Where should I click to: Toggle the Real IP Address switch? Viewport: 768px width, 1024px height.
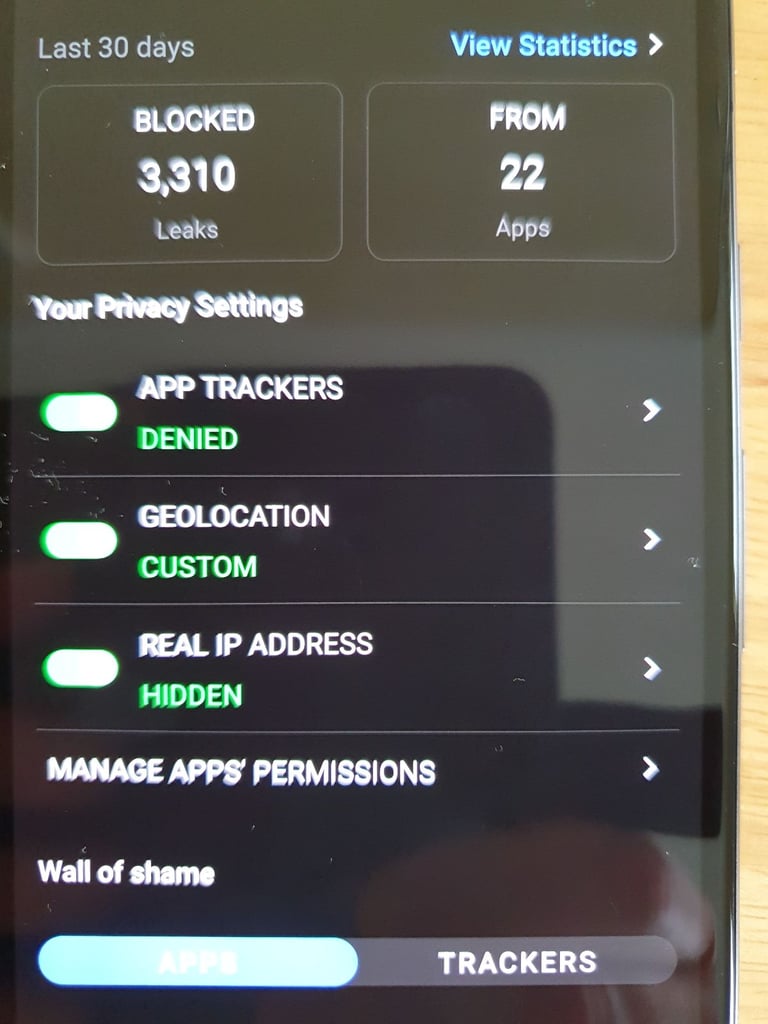[80, 667]
